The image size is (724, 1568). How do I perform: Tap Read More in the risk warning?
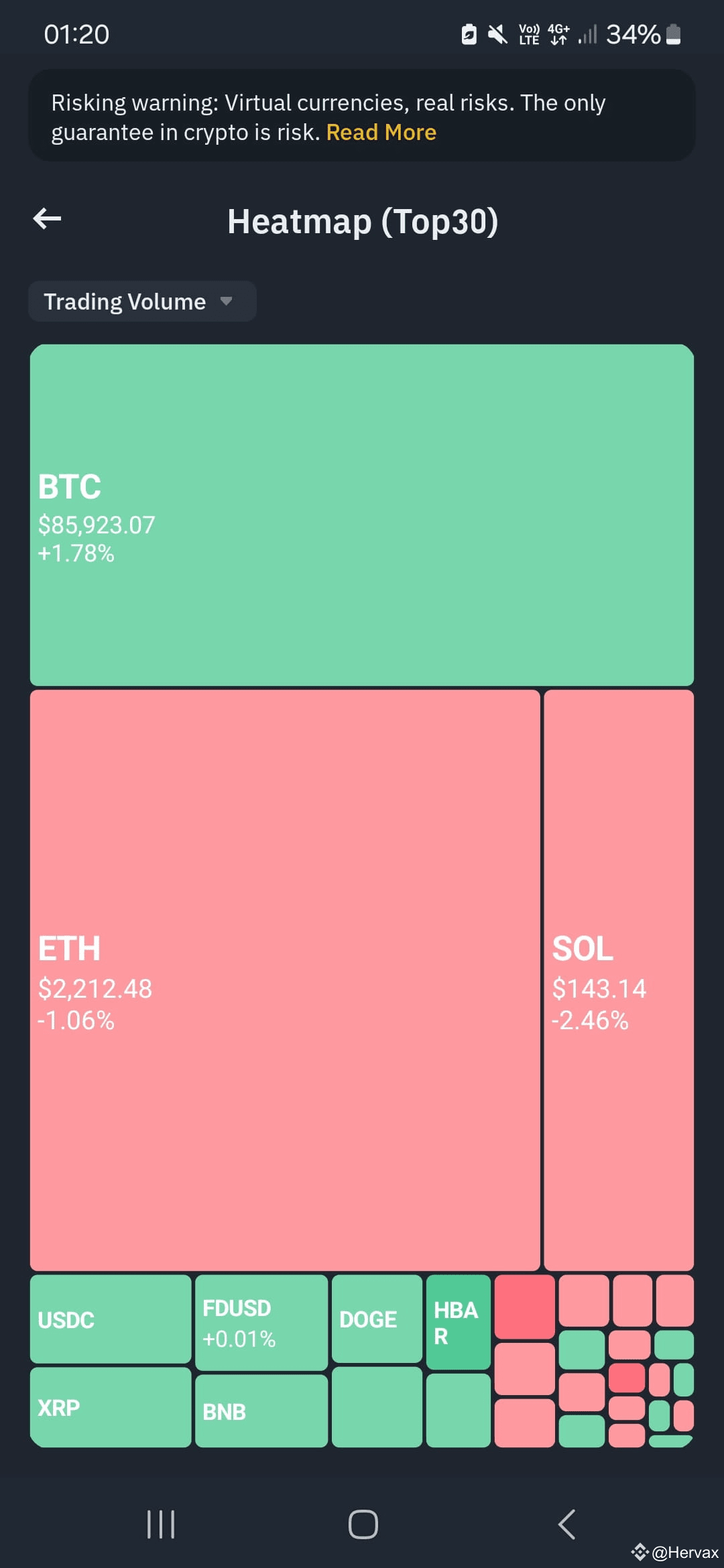381,132
